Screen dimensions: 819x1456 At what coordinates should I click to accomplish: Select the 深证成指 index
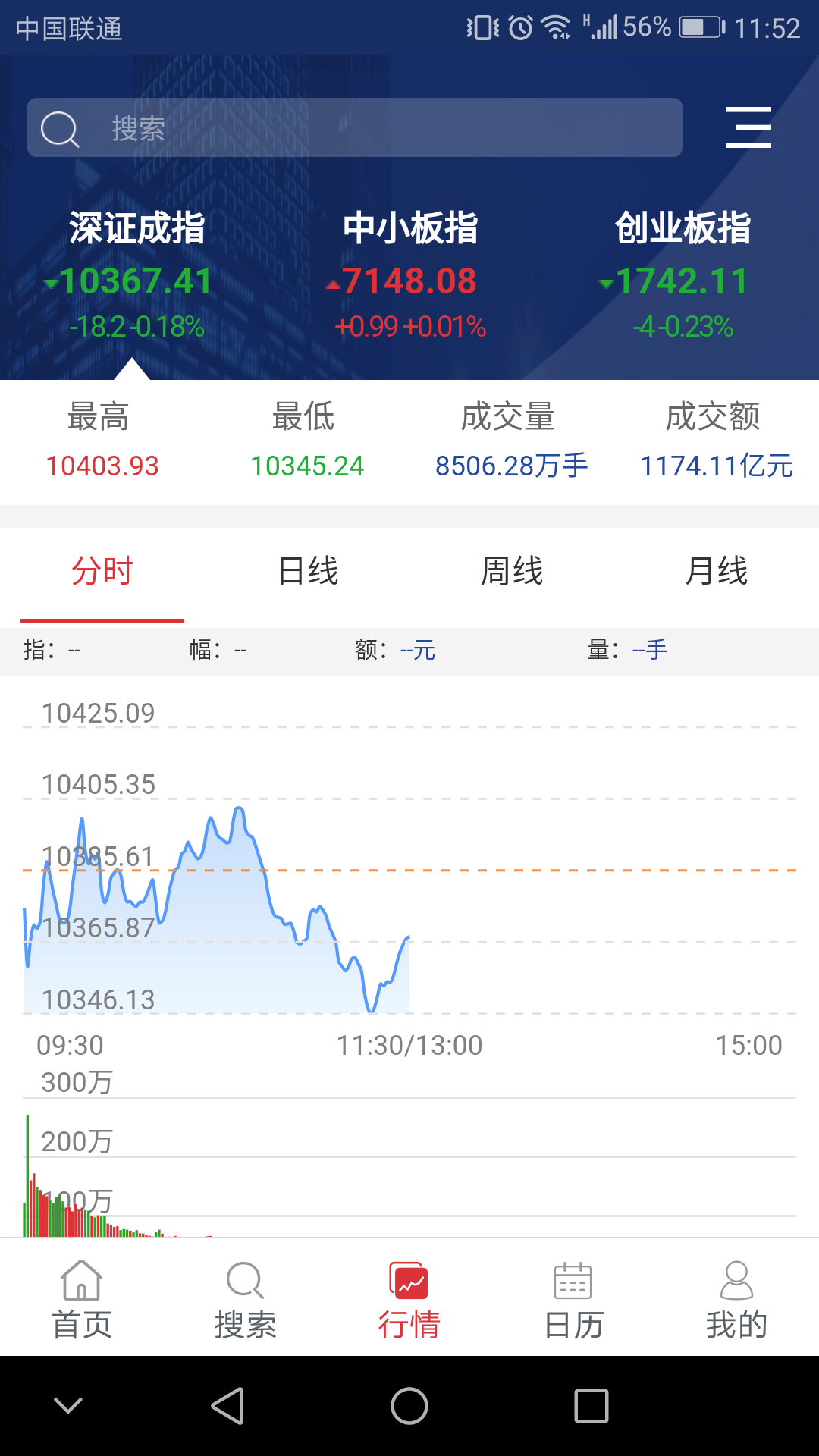(x=136, y=275)
